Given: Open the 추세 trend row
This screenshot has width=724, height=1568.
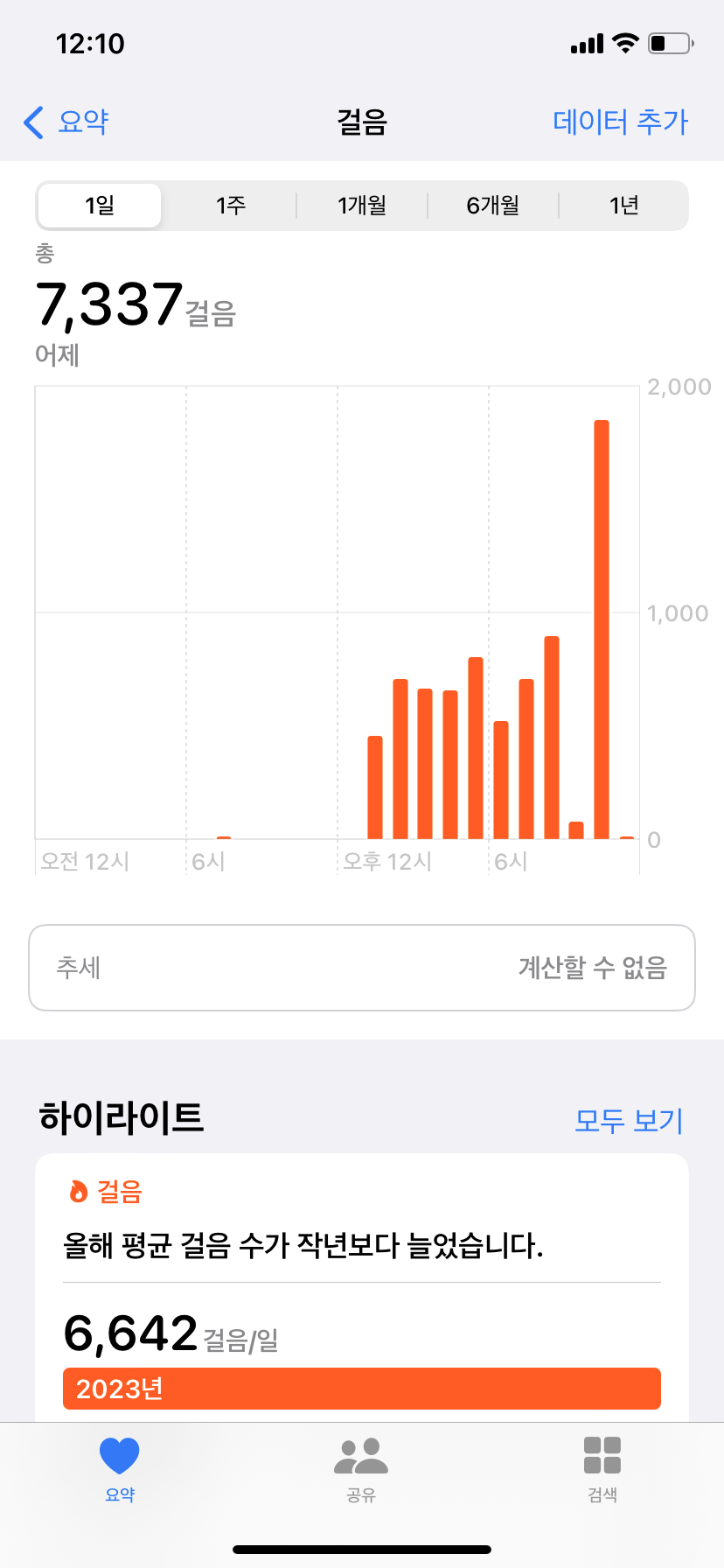Looking at the screenshot, I should (362, 968).
